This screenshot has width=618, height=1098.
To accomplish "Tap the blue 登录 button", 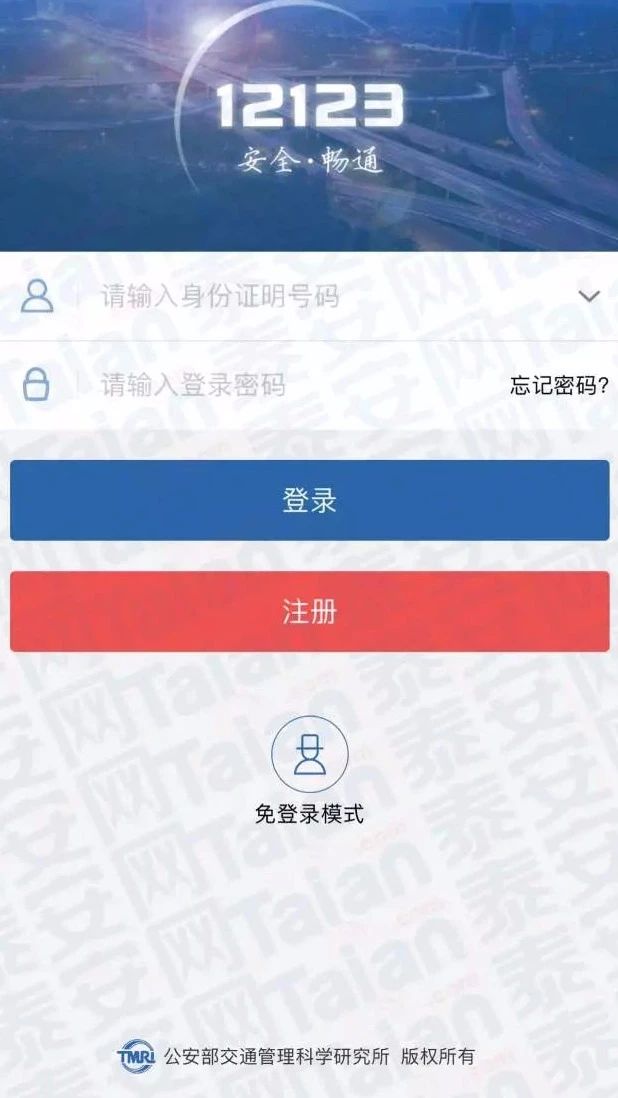I will click(309, 500).
